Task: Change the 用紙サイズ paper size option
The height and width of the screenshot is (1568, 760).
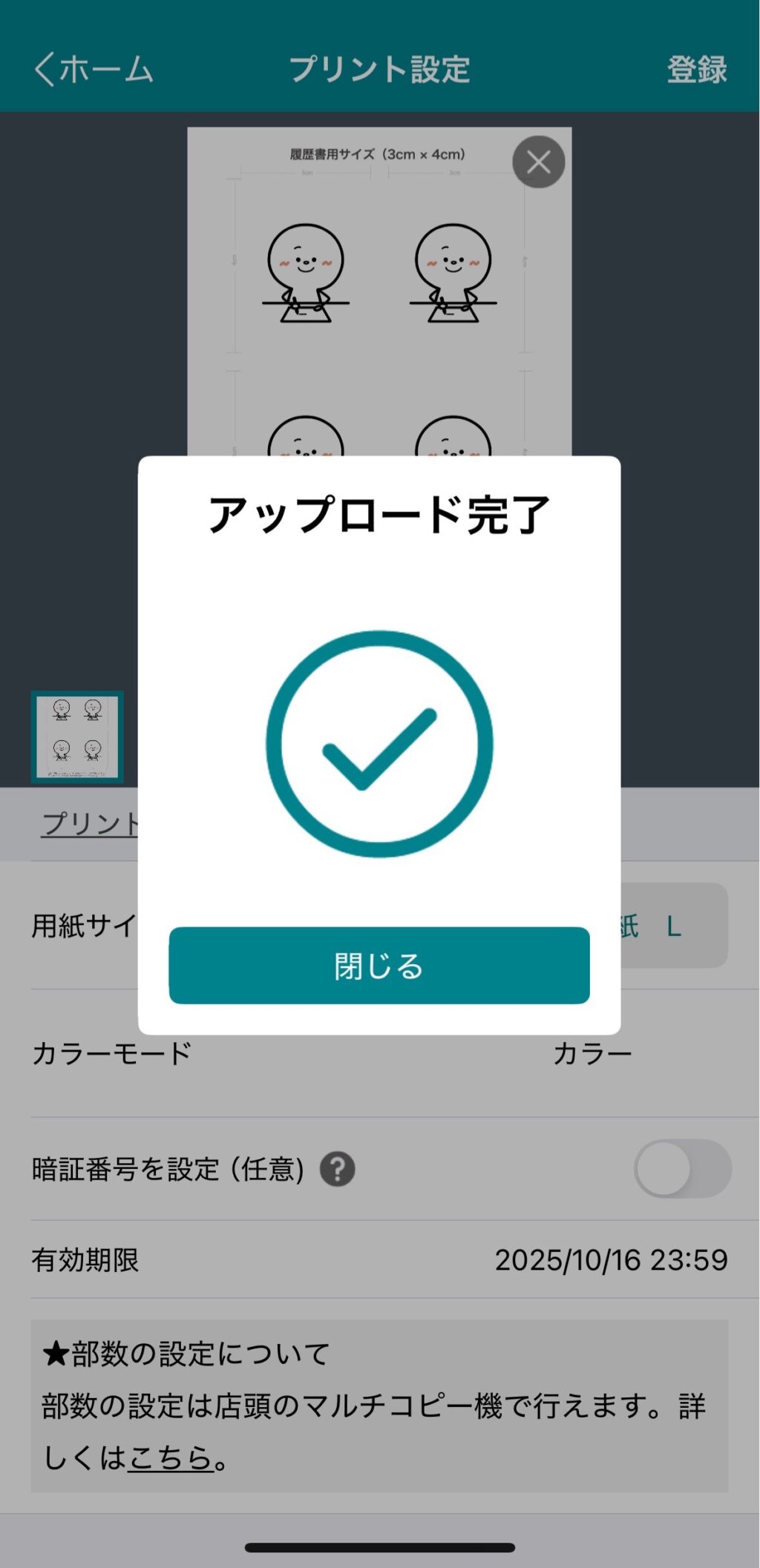Action: point(672,926)
